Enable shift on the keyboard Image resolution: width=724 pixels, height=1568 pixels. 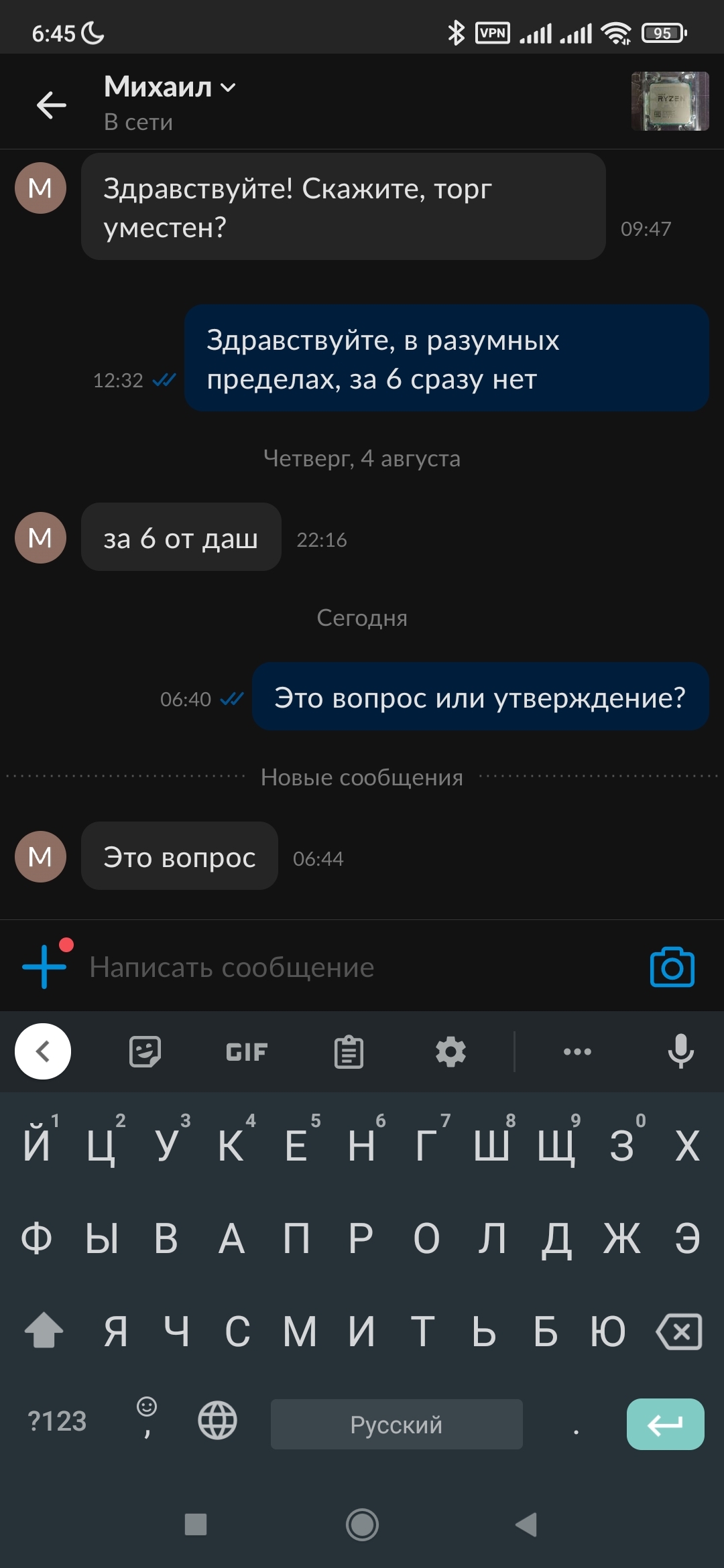point(44,1330)
